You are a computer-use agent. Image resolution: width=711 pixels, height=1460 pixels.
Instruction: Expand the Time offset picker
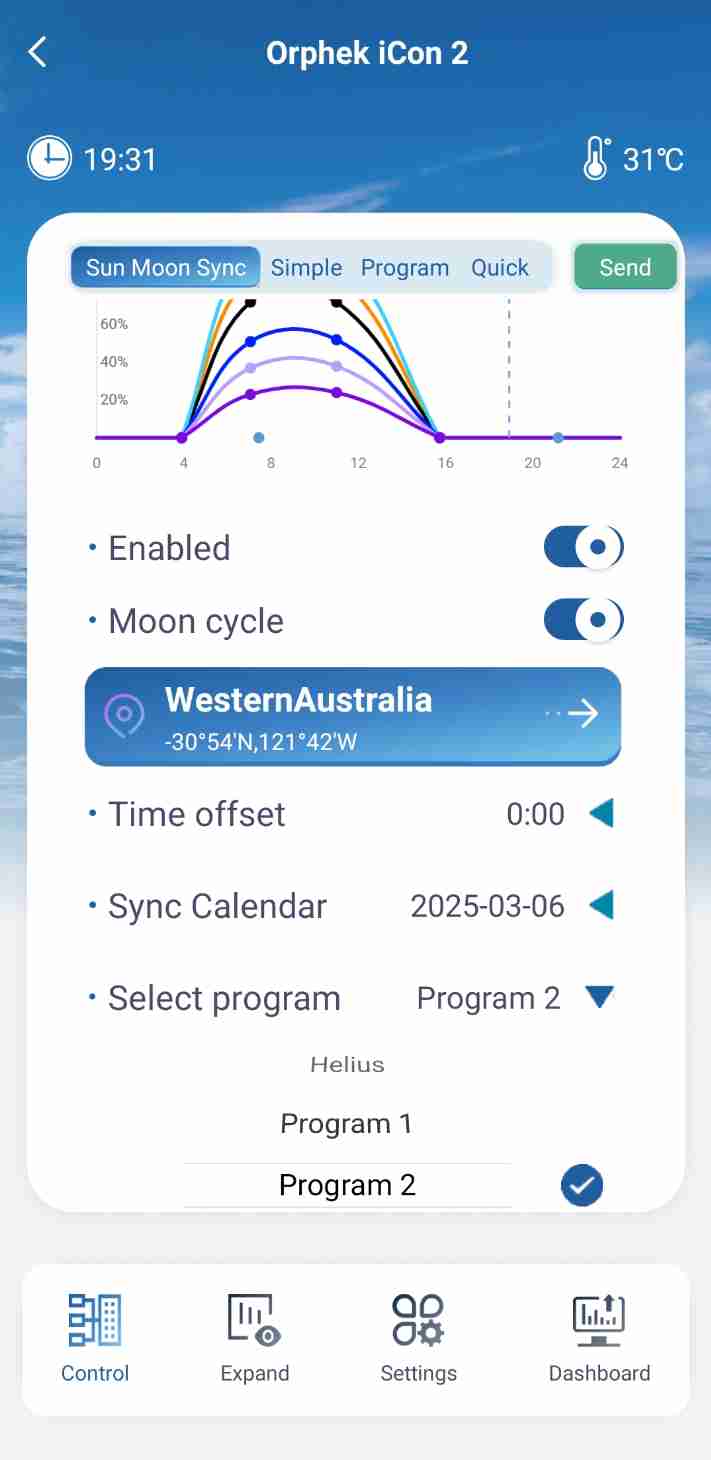tap(600, 814)
